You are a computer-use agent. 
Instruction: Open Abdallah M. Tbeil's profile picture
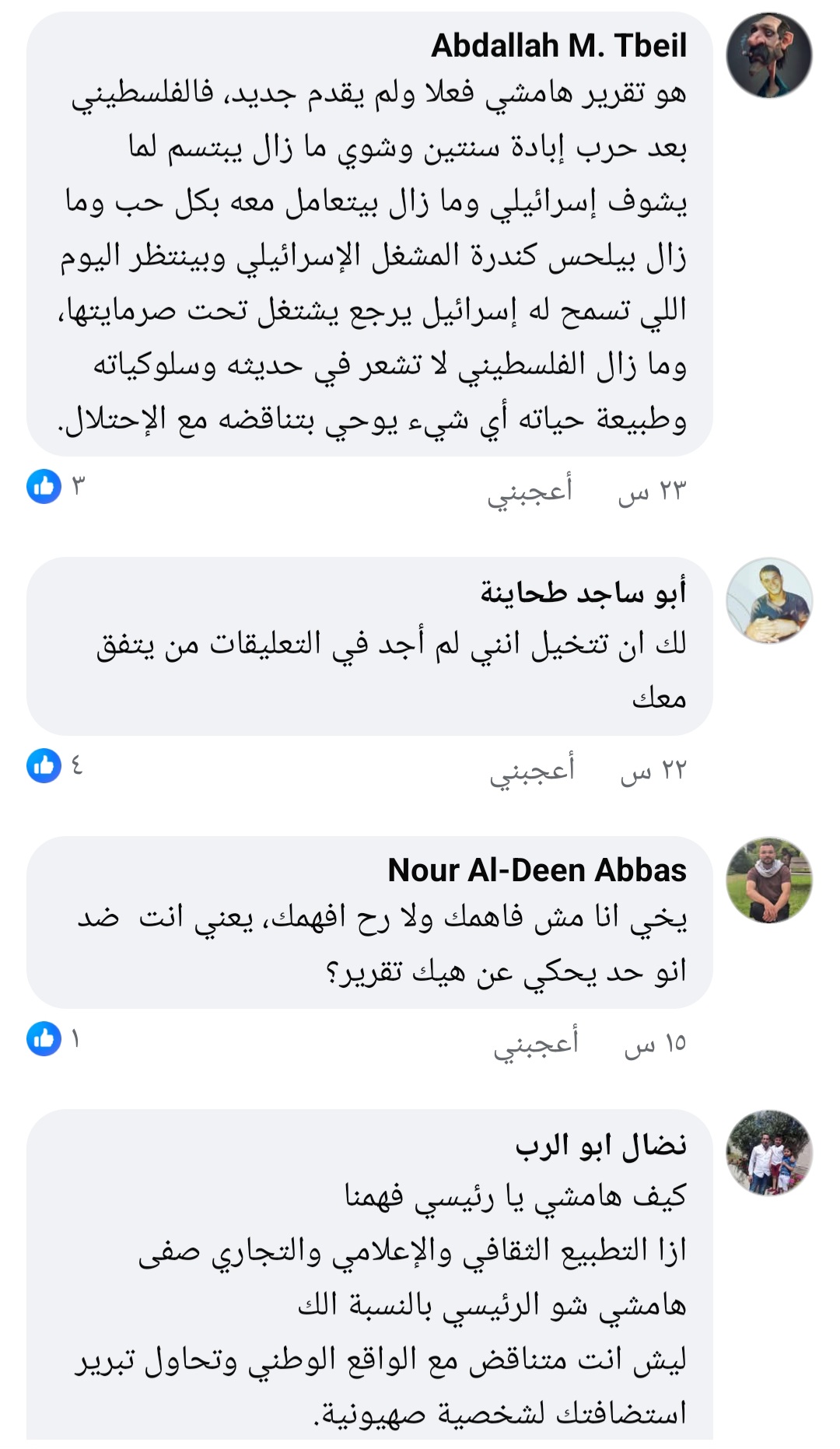point(768,56)
